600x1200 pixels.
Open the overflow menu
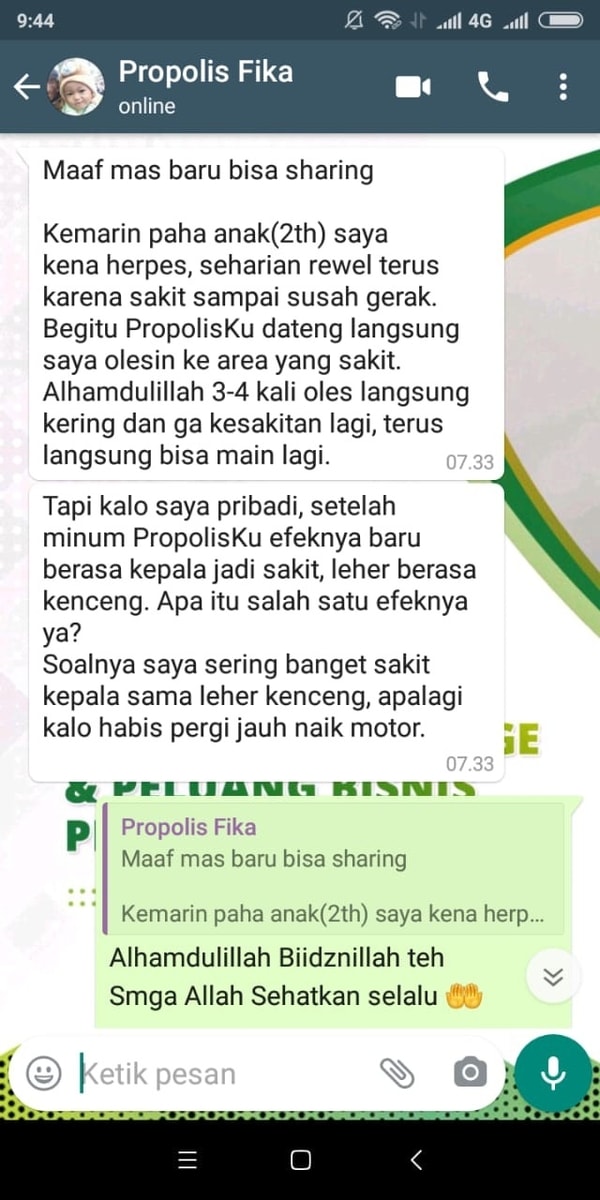click(x=563, y=87)
